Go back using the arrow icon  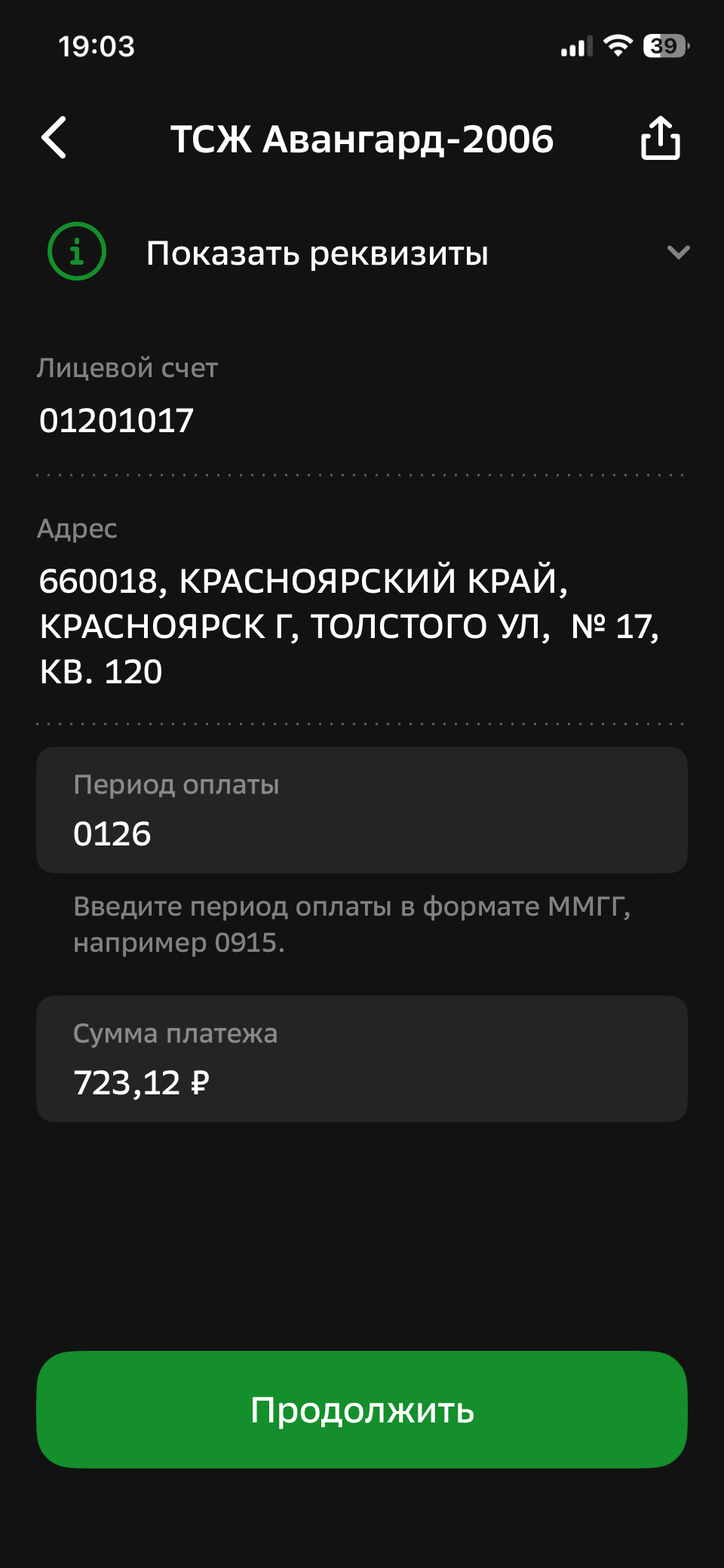tap(54, 138)
